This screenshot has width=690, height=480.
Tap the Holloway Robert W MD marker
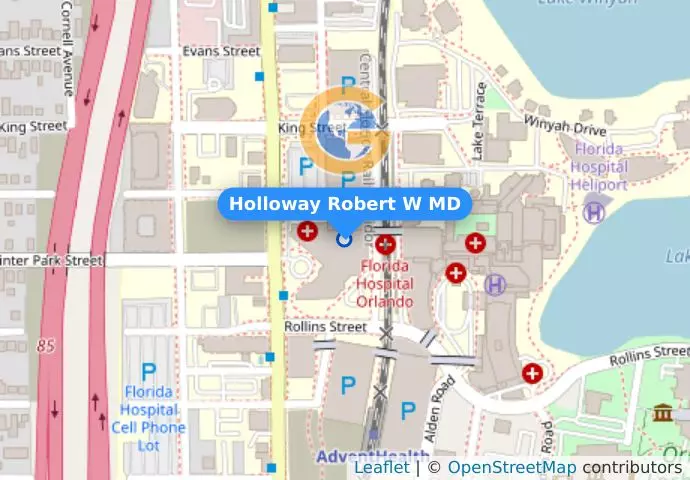tap(345, 240)
